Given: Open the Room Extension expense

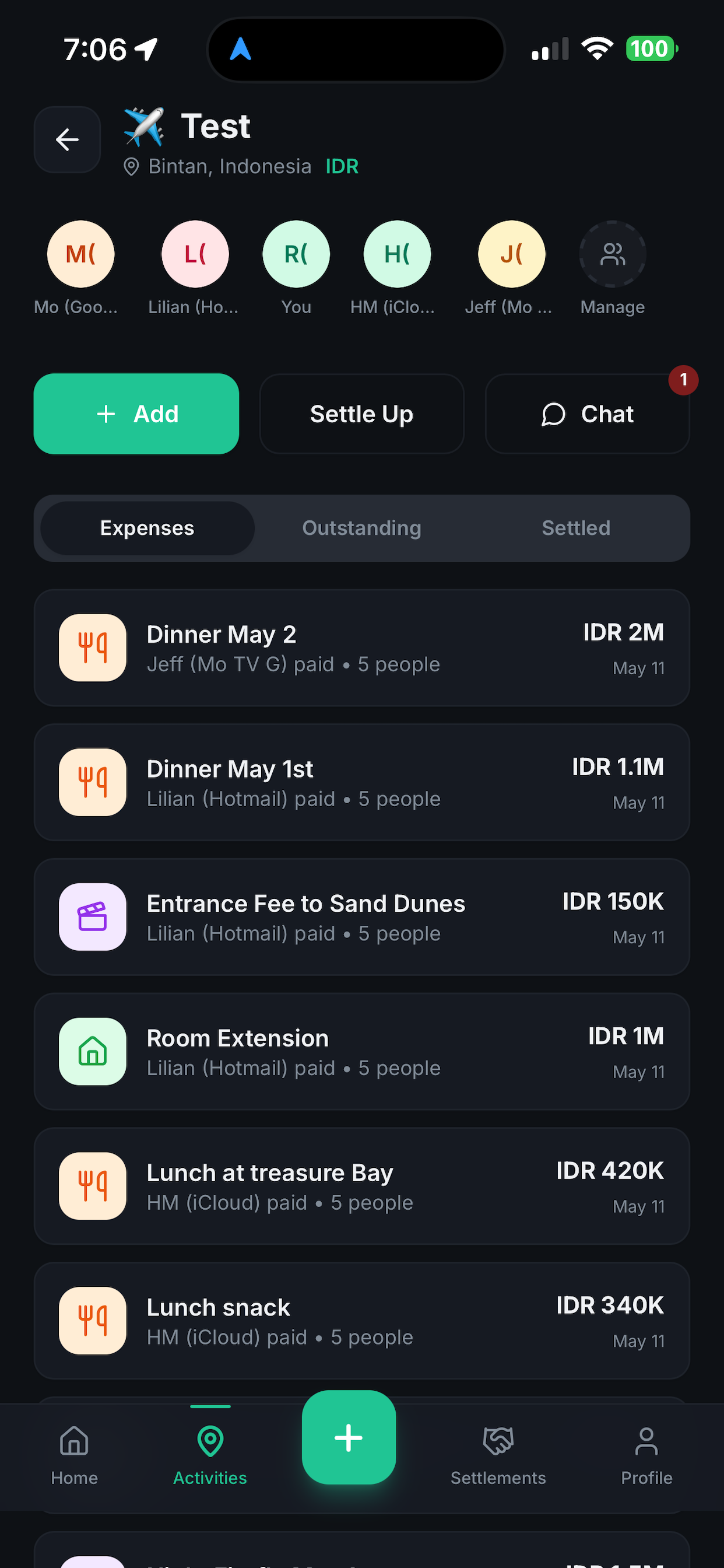Looking at the screenshot, I should pyautogui.click(x=362, y=1051).
